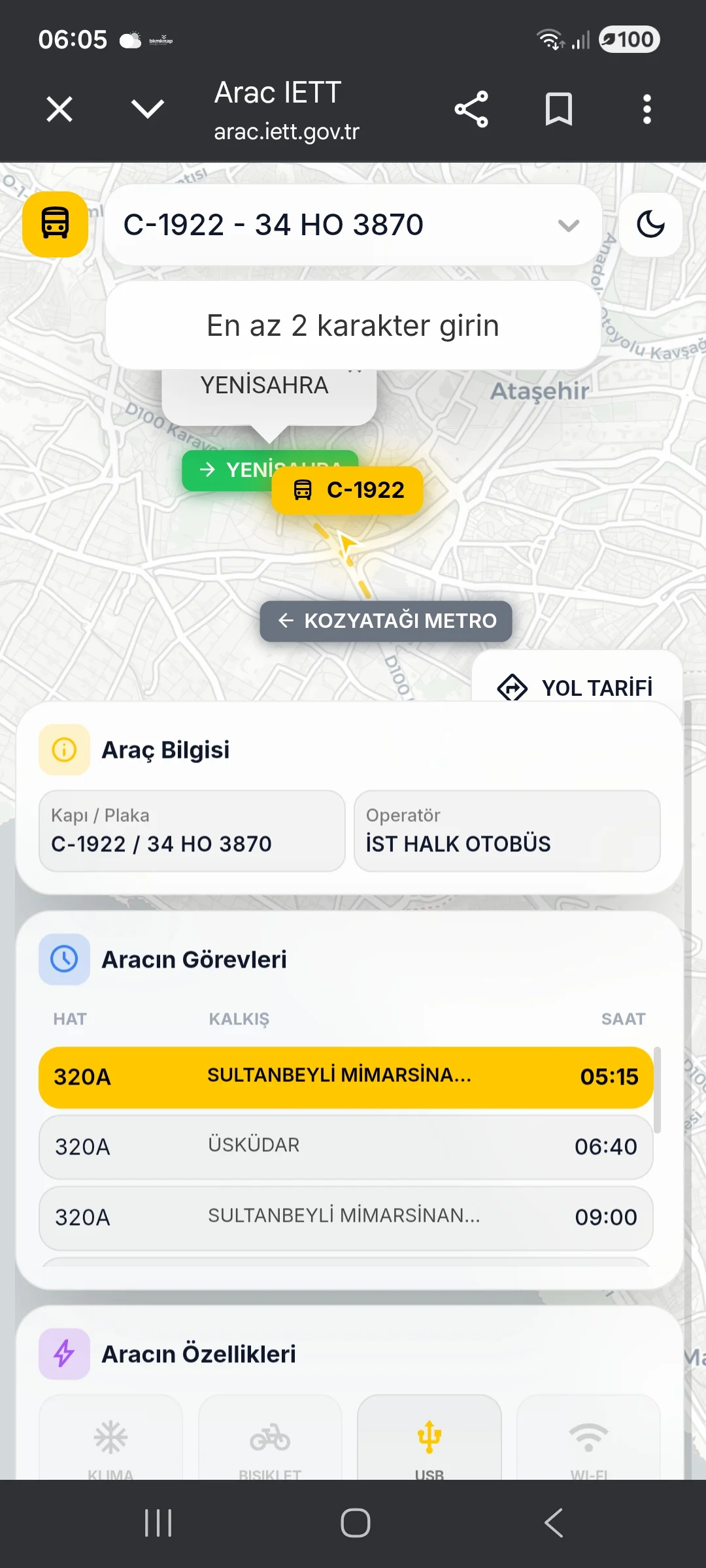706x1568 pixels.
Task: Go back using system navigation
Action: [x=553, y=1523]
